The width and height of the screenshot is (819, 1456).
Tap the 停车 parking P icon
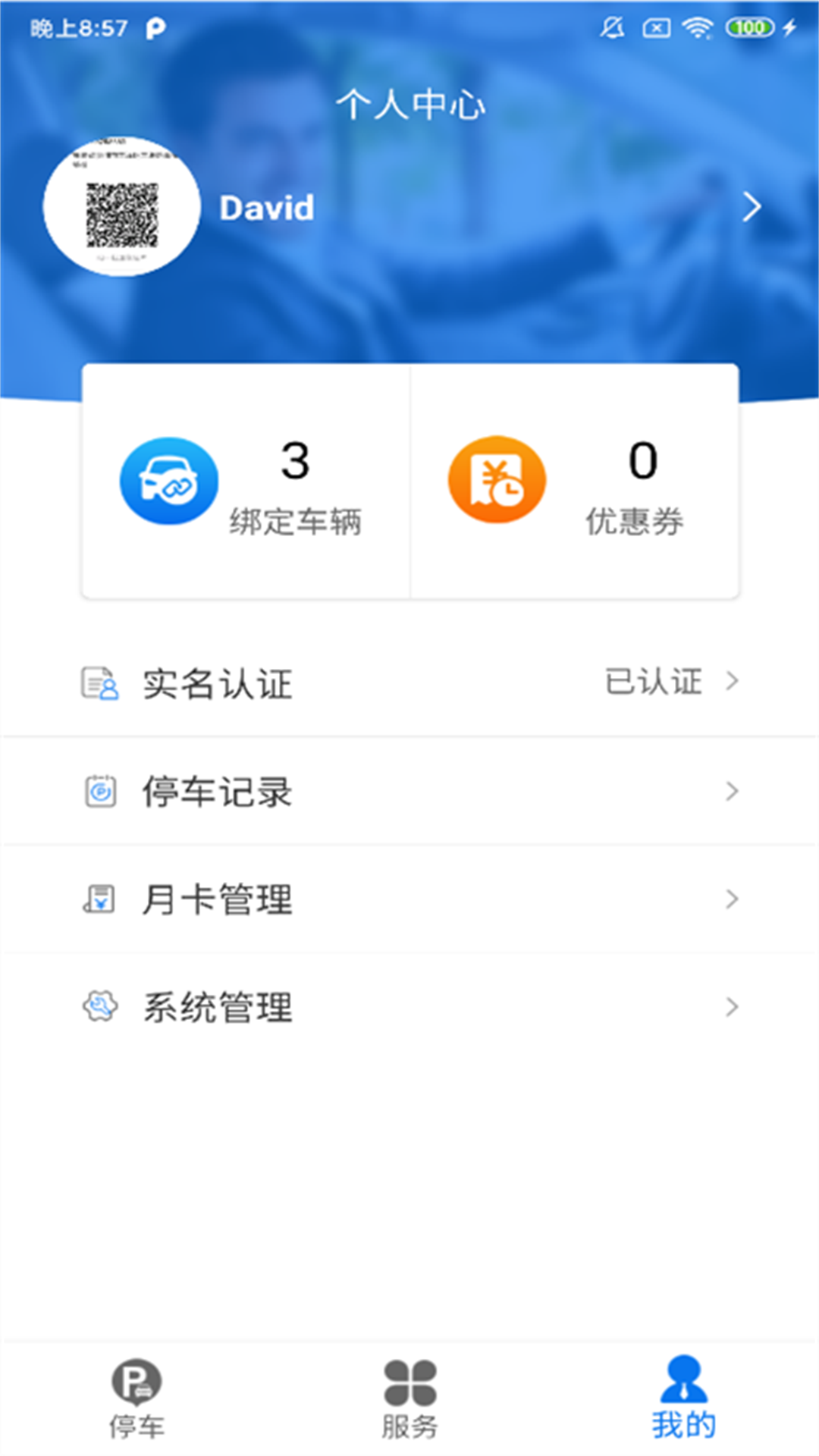pyautogui.click(x=135, y=1382)
